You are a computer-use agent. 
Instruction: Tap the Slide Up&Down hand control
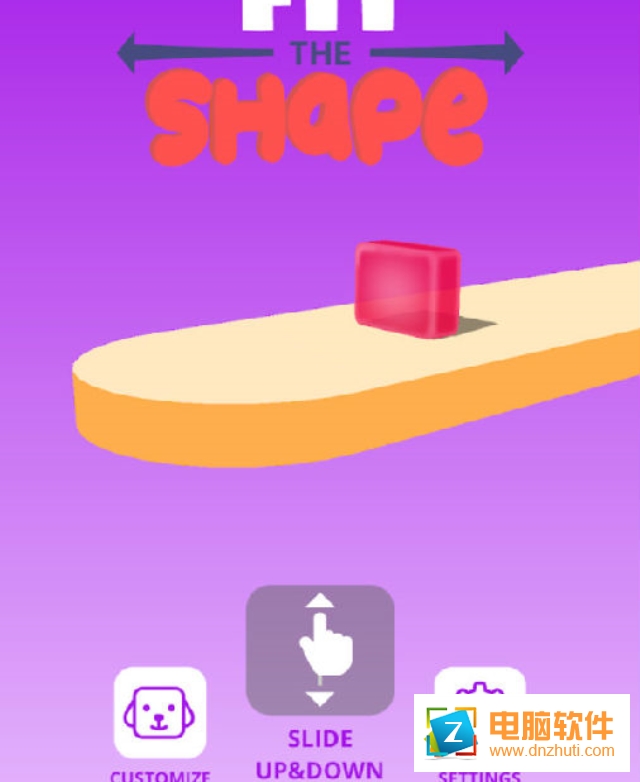point(320,650)
